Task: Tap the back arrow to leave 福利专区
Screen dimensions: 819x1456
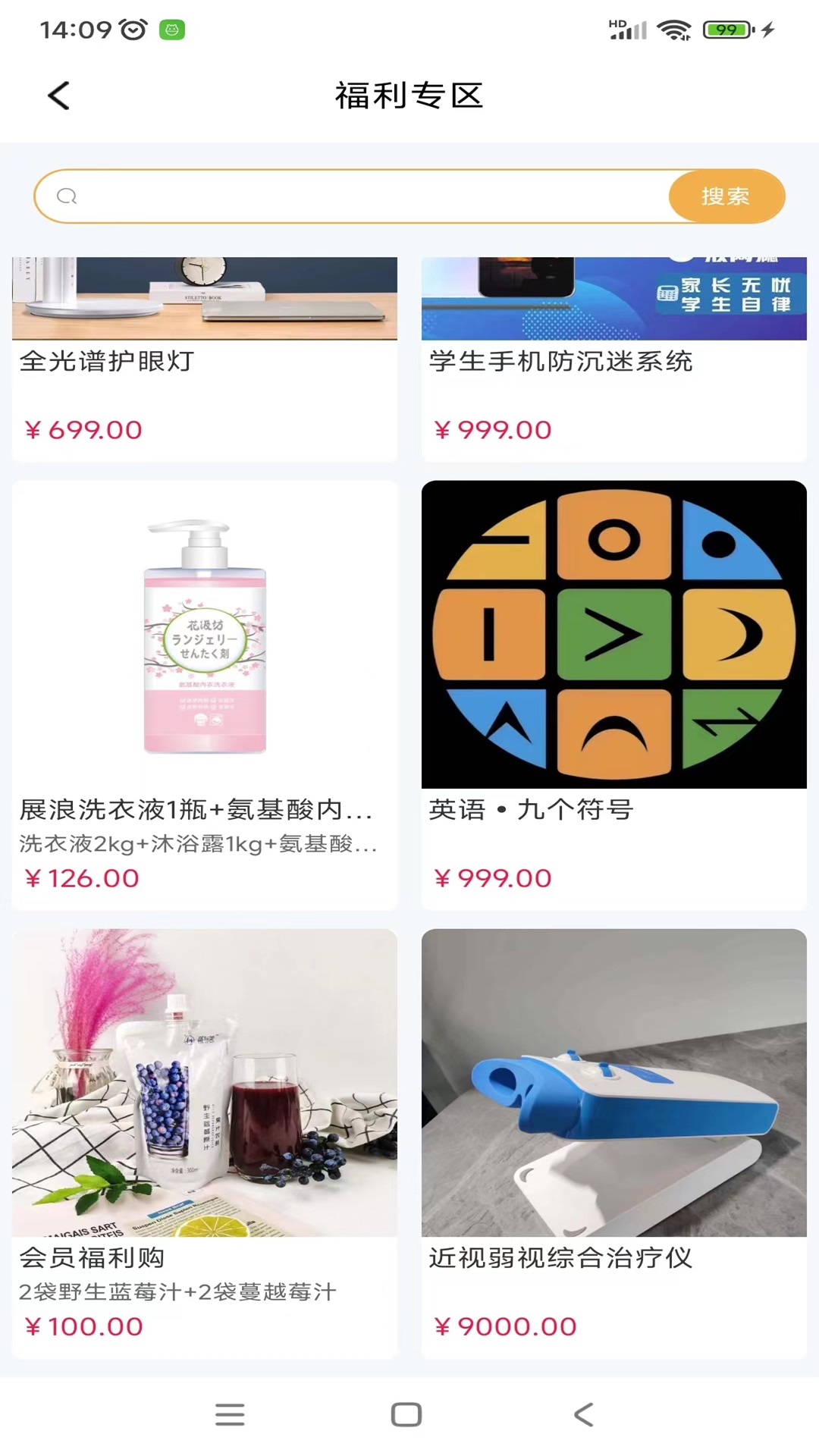Action: click(58, 96)
